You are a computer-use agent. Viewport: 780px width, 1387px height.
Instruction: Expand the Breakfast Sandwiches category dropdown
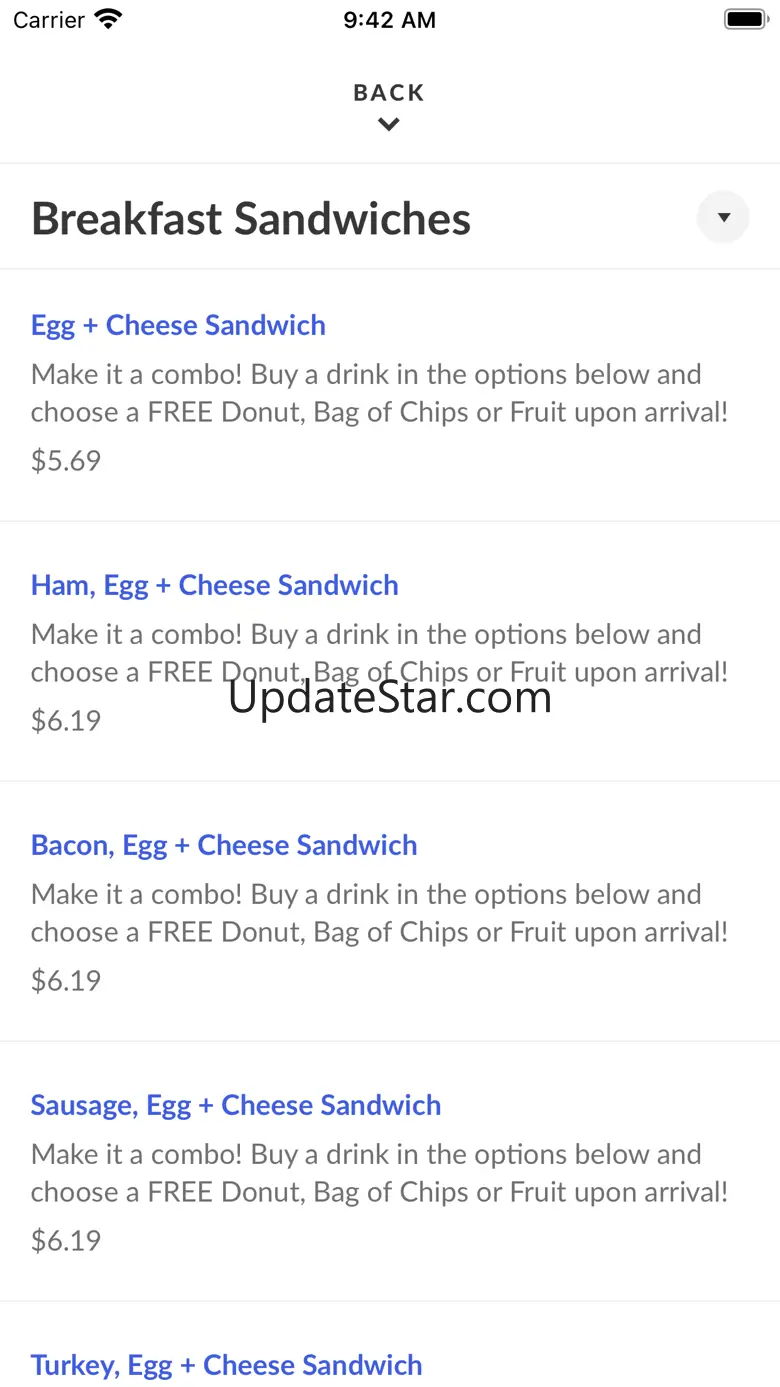pos(723,217)
